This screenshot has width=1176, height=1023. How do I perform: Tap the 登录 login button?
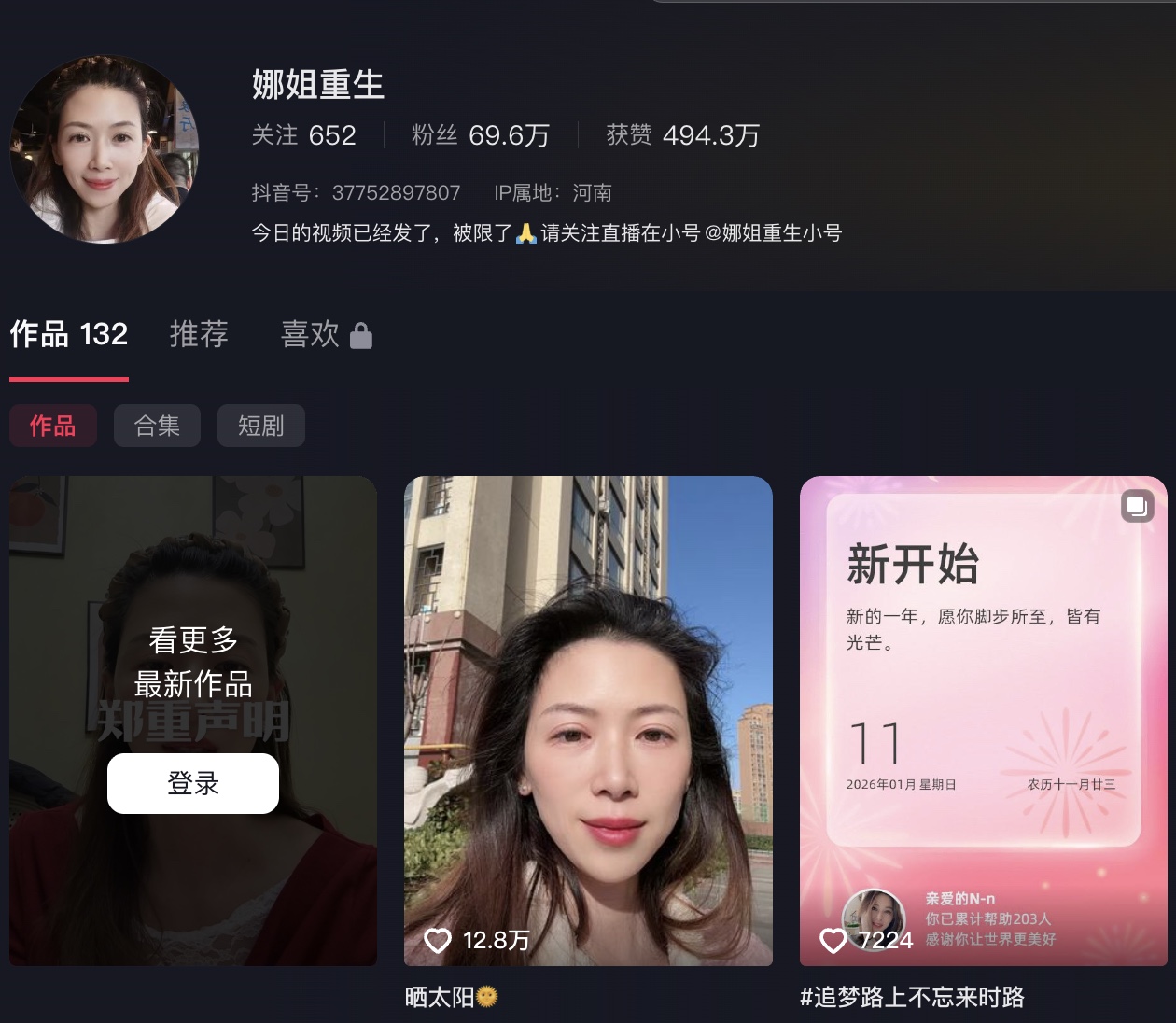pyautogui.click(x=193, y=783)
